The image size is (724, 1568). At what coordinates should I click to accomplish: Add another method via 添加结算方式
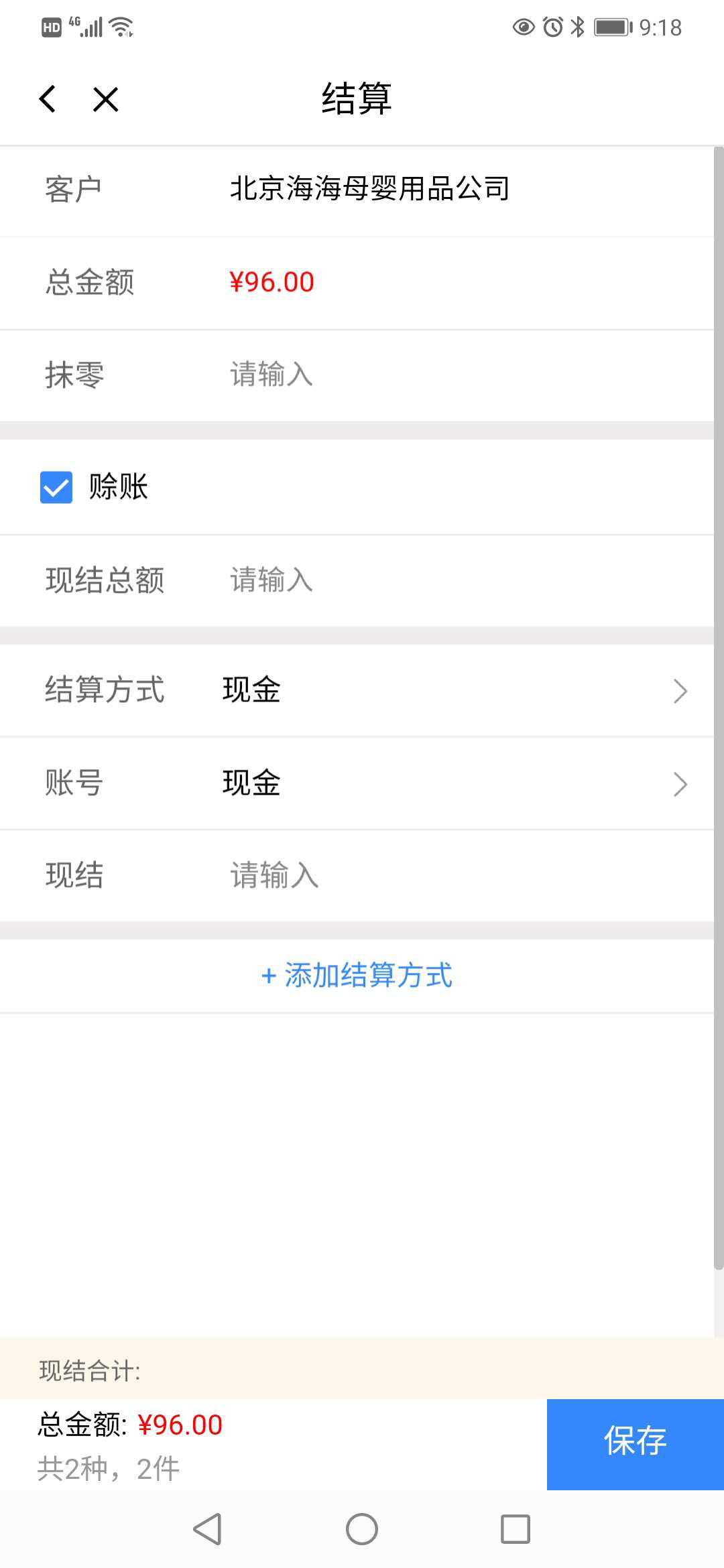click(x=357, y=976)
